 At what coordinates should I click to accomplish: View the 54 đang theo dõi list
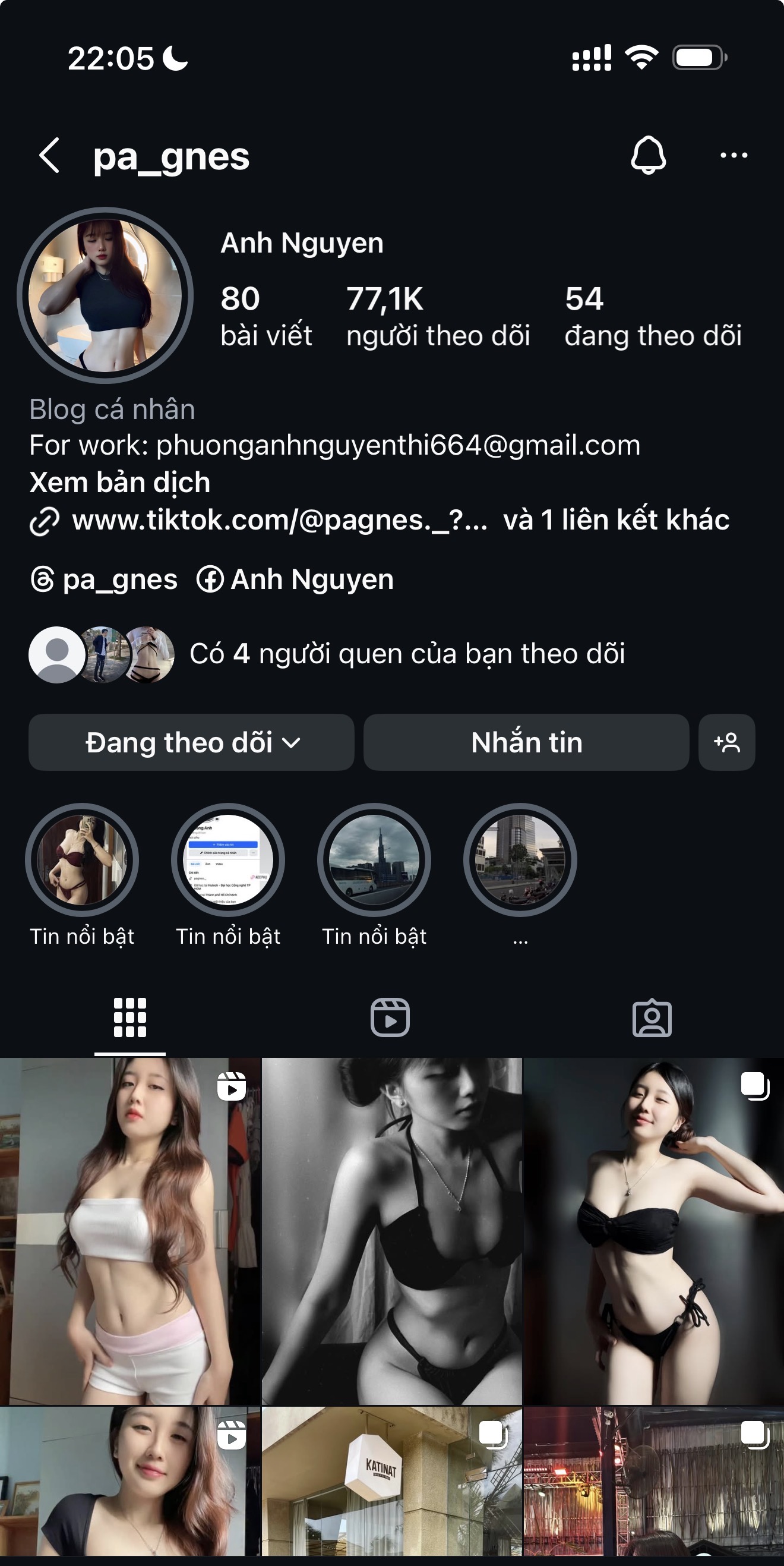[x=653, y=317]
